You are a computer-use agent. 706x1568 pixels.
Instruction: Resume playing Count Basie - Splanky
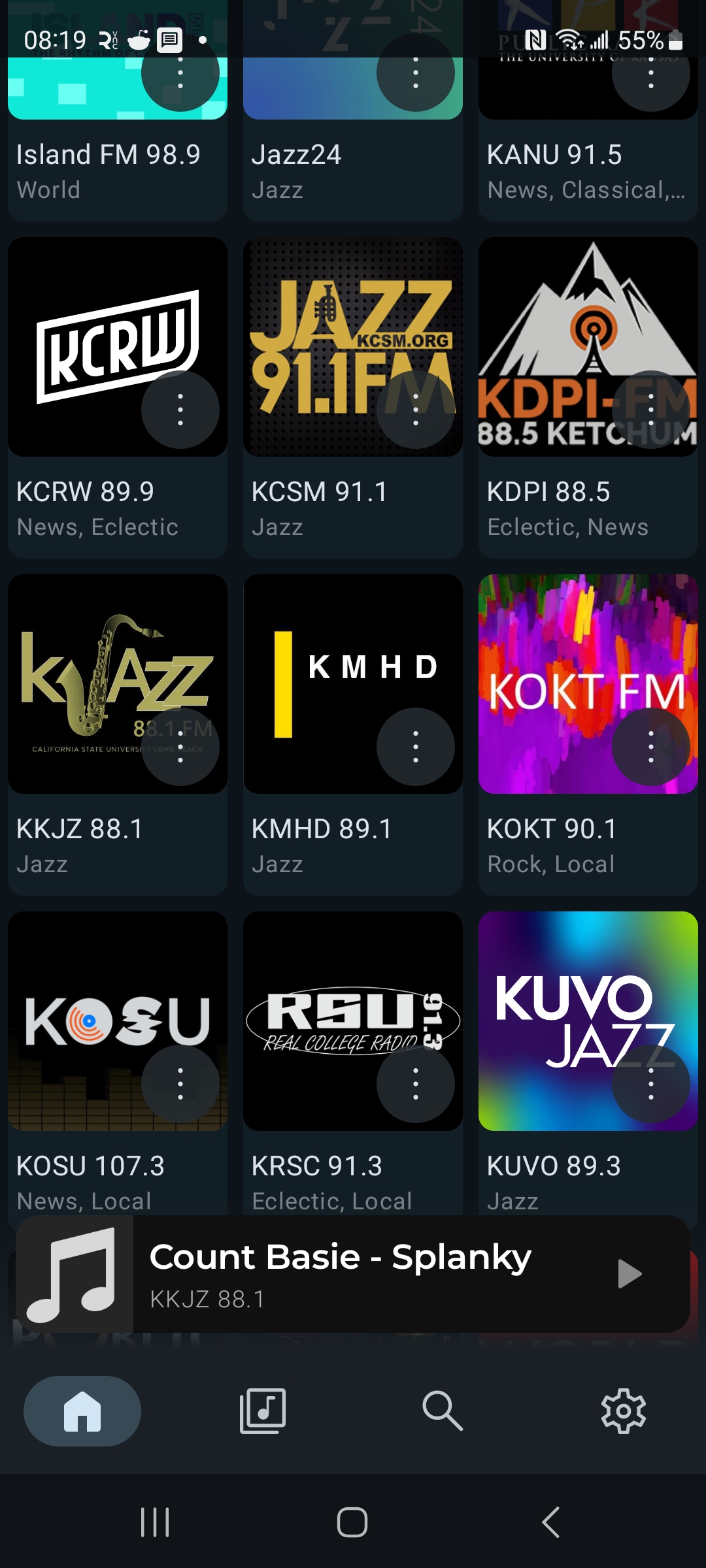(x=629, y=1274)
